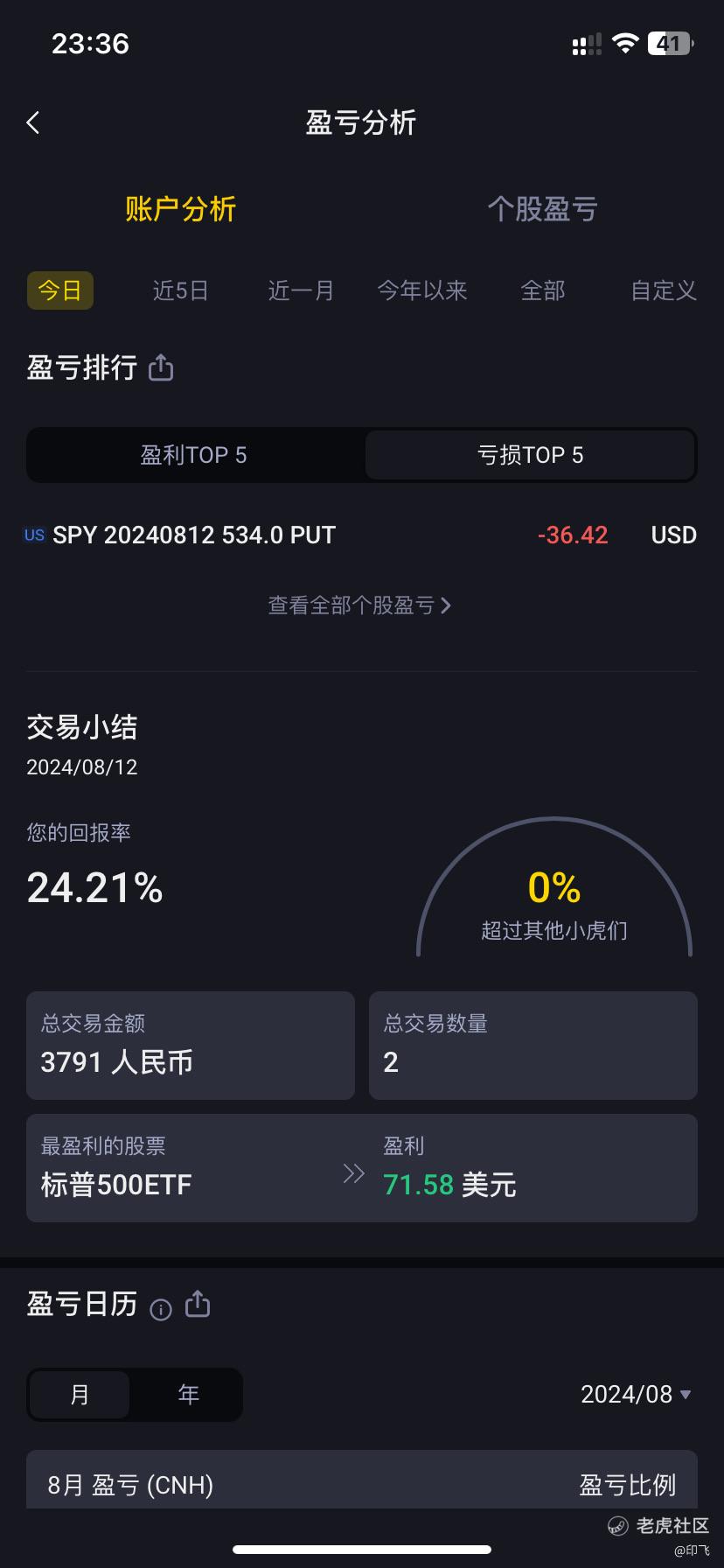
Task: Go back from 盈亏分析 page
Action: (x=33, y=122)
